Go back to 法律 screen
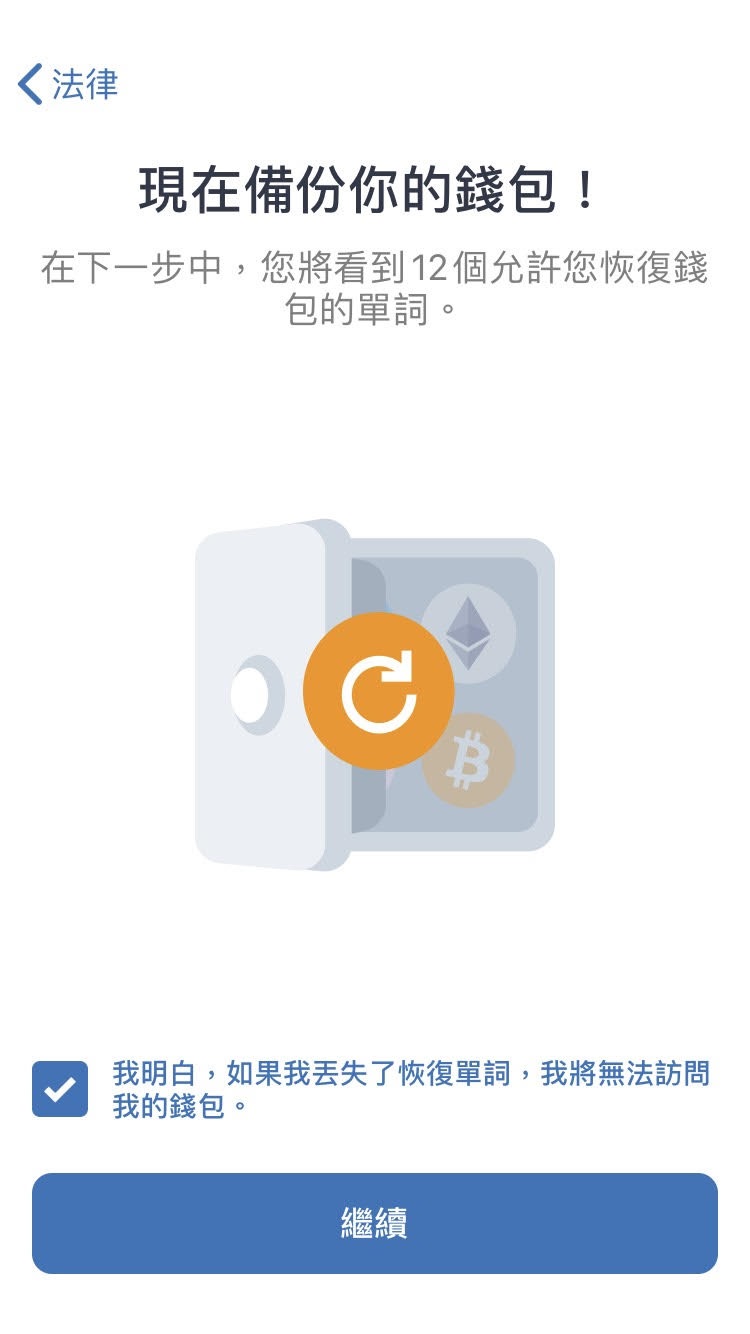 point(68,85)
